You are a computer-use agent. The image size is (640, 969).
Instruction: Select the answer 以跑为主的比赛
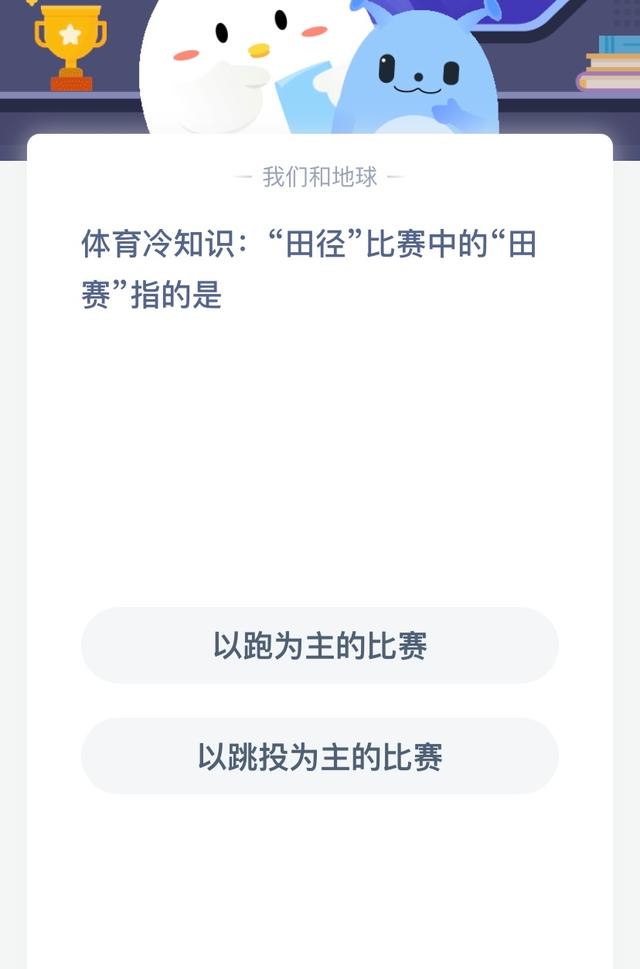pos(320,646)
